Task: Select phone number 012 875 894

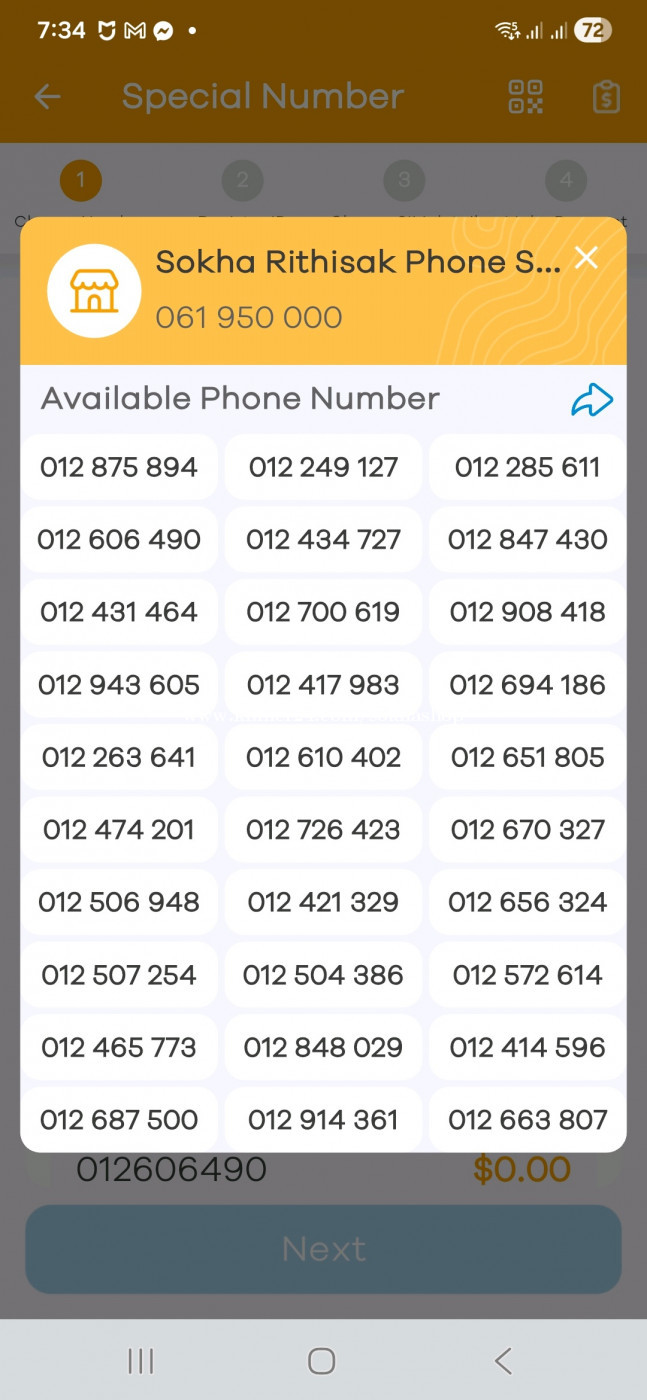Action: tap(119, 467)
